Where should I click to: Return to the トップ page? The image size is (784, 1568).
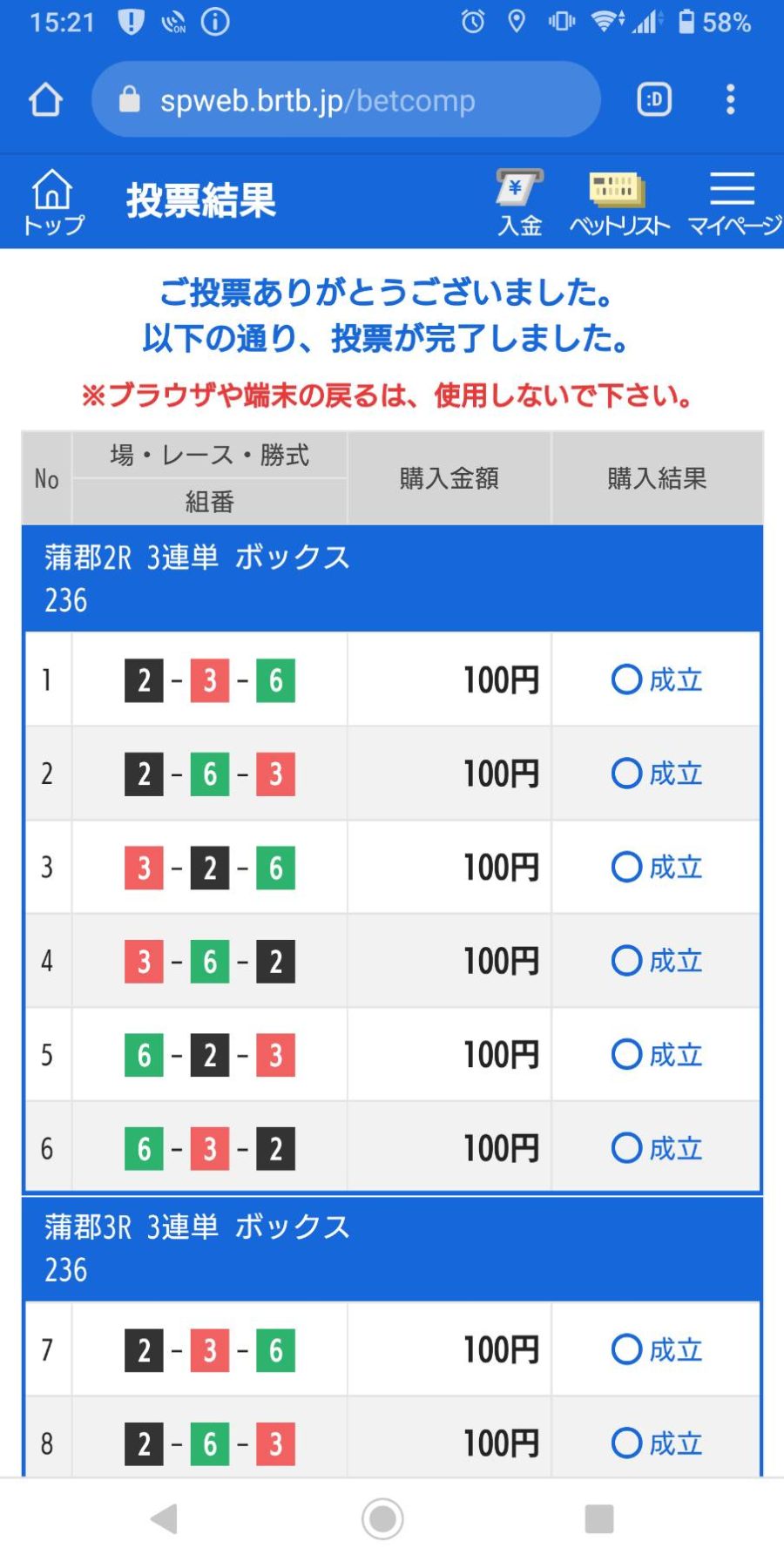52,202
